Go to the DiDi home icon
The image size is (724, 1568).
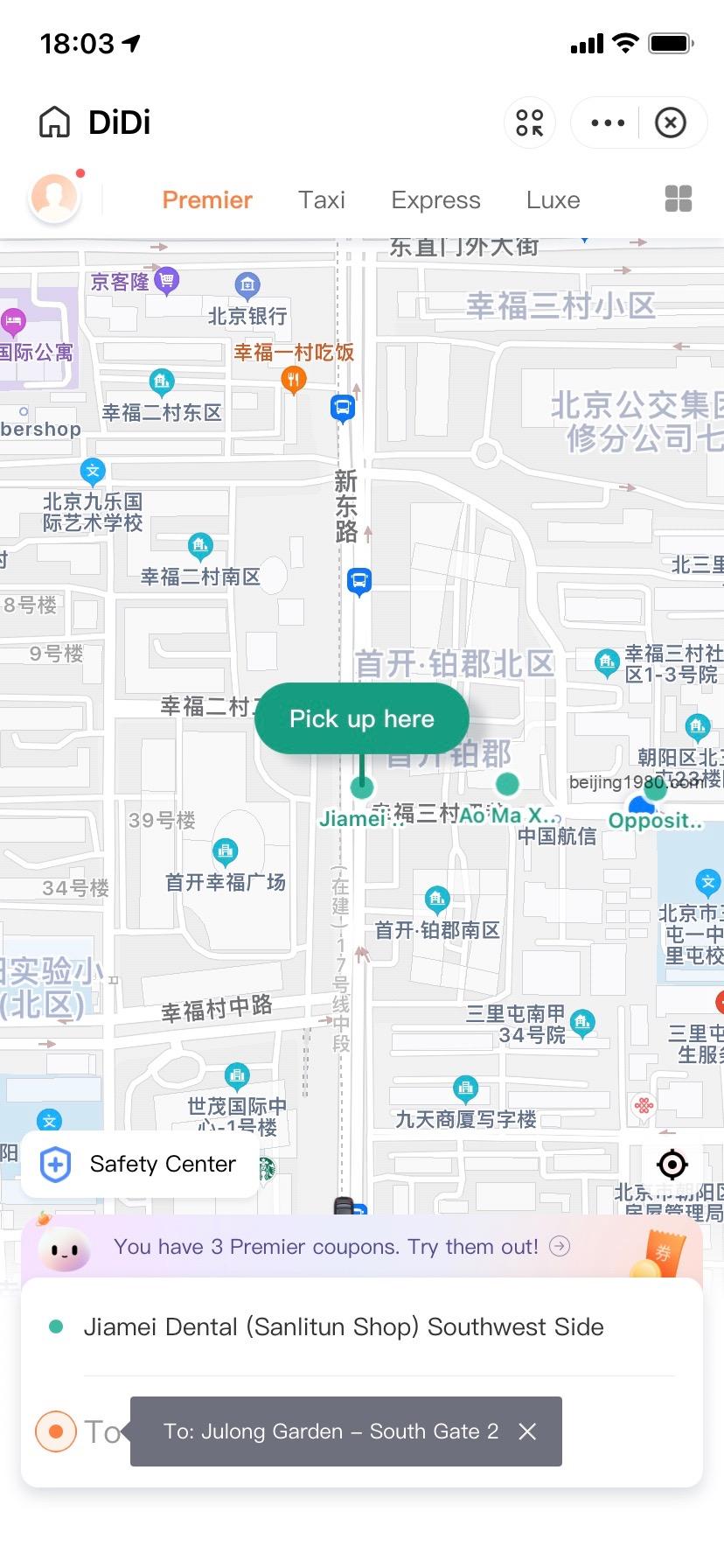click(x=54, y=122)
